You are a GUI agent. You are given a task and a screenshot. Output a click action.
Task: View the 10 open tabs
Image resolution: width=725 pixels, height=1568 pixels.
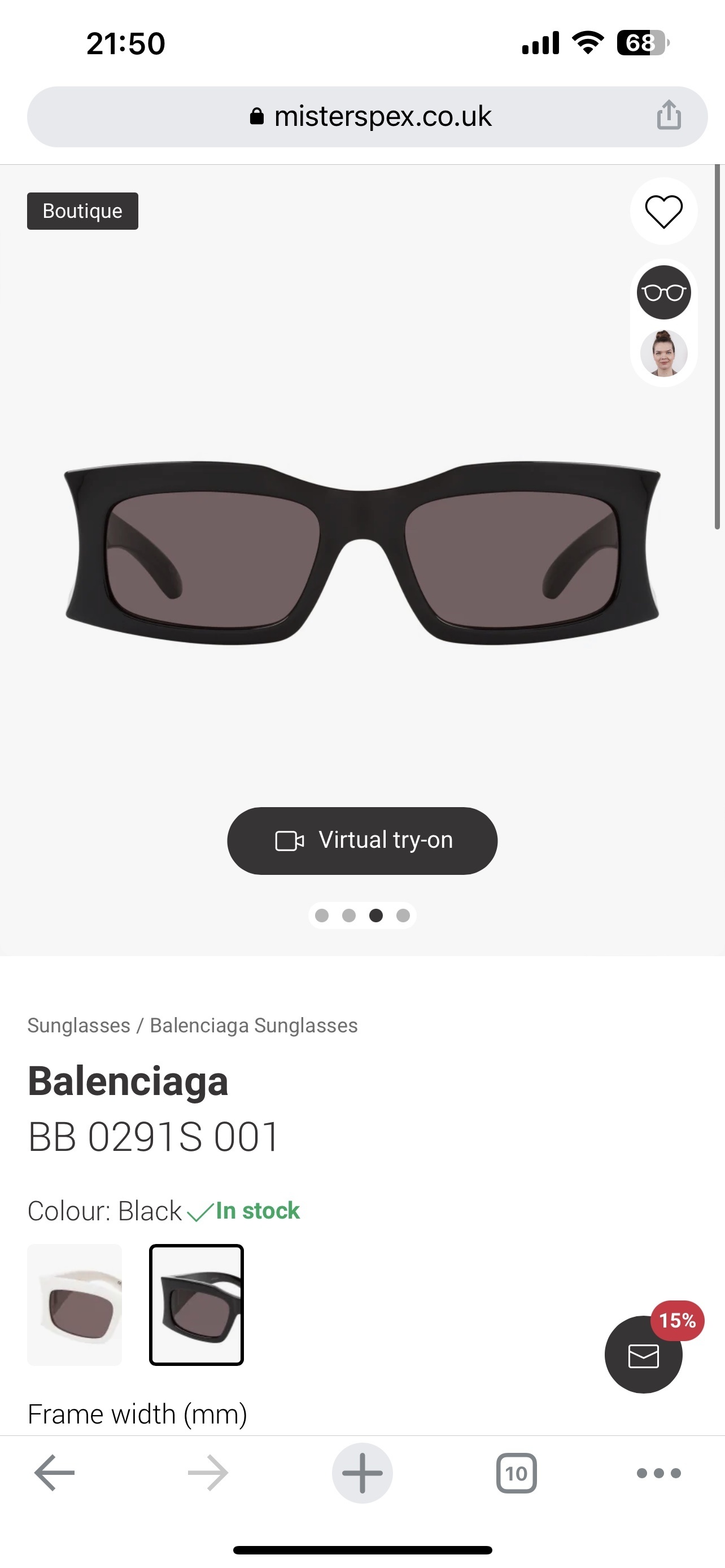516,1473
